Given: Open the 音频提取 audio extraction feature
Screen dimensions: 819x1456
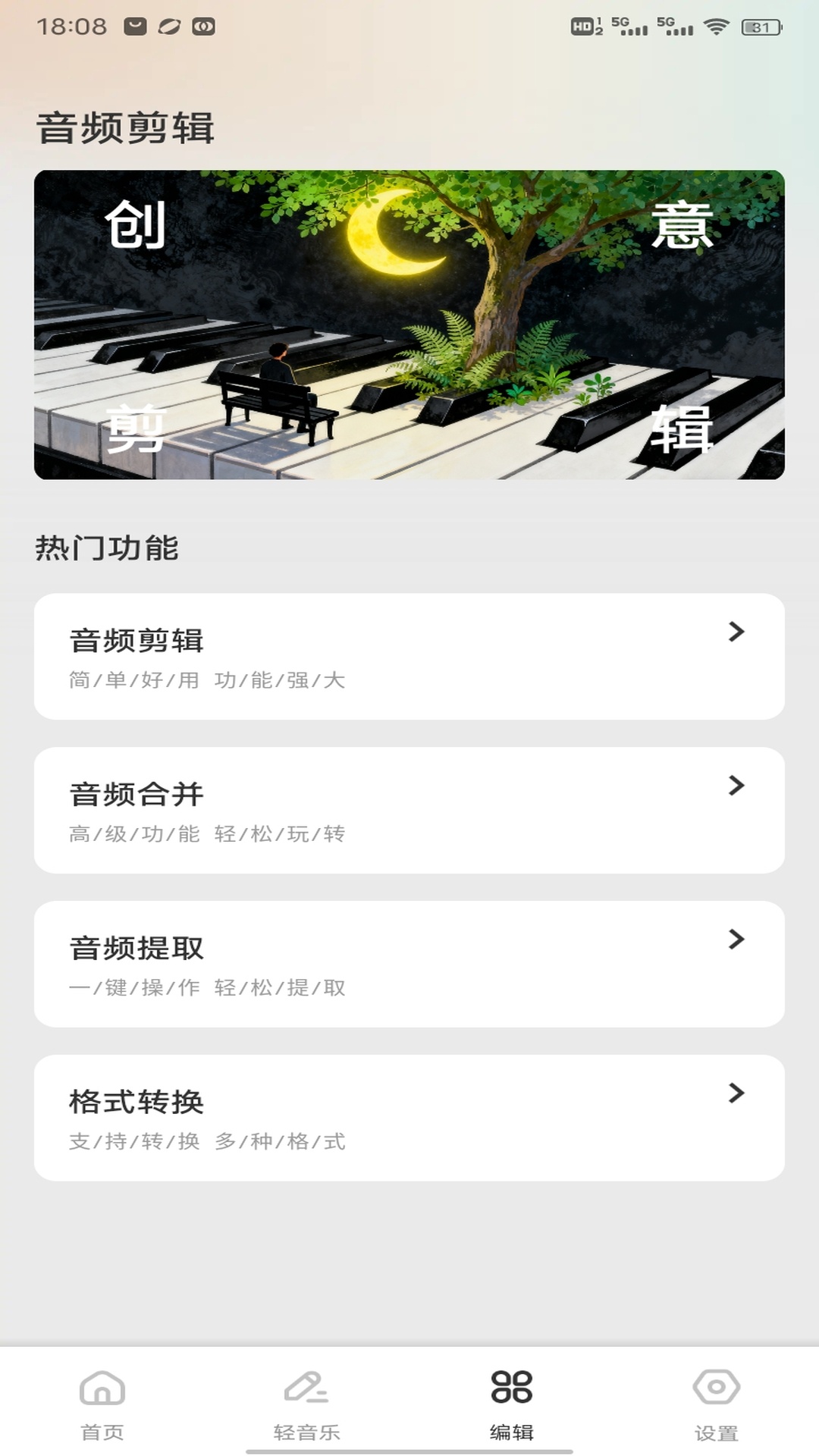Looking at the screenshot, I should click(409, 963).
